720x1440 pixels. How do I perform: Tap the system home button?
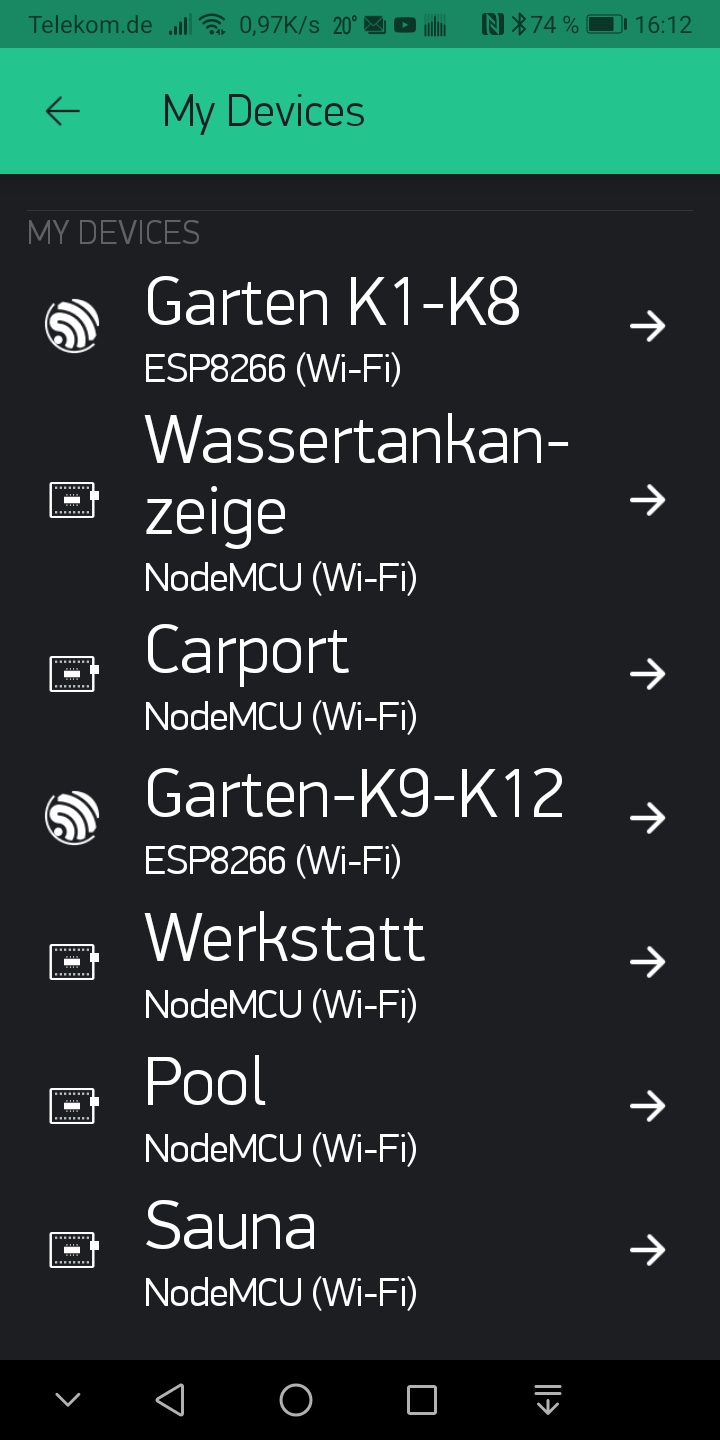(x=296, y=1400)
